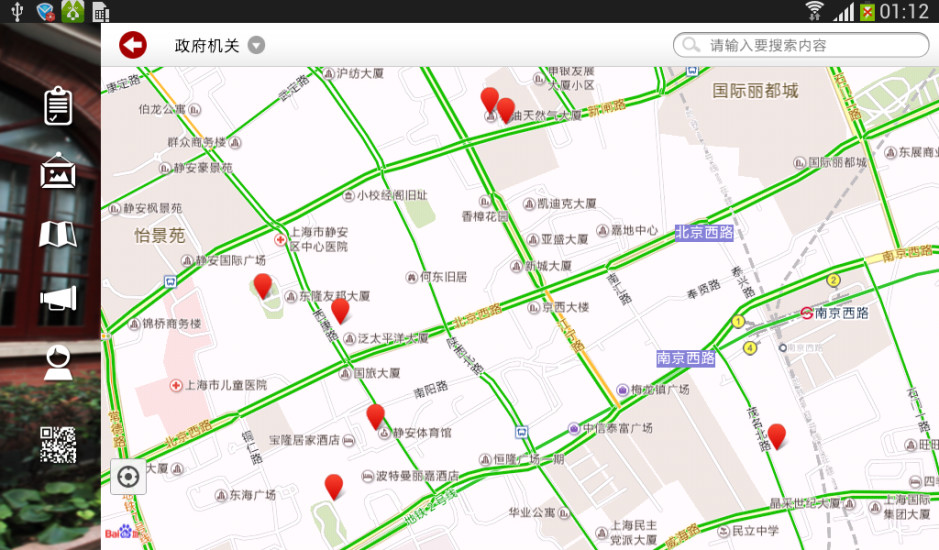The width and height of the screenshot is (939, 550).
Task: Select the red pin near 泛太平洋大厦
Action: pos(340,309)
